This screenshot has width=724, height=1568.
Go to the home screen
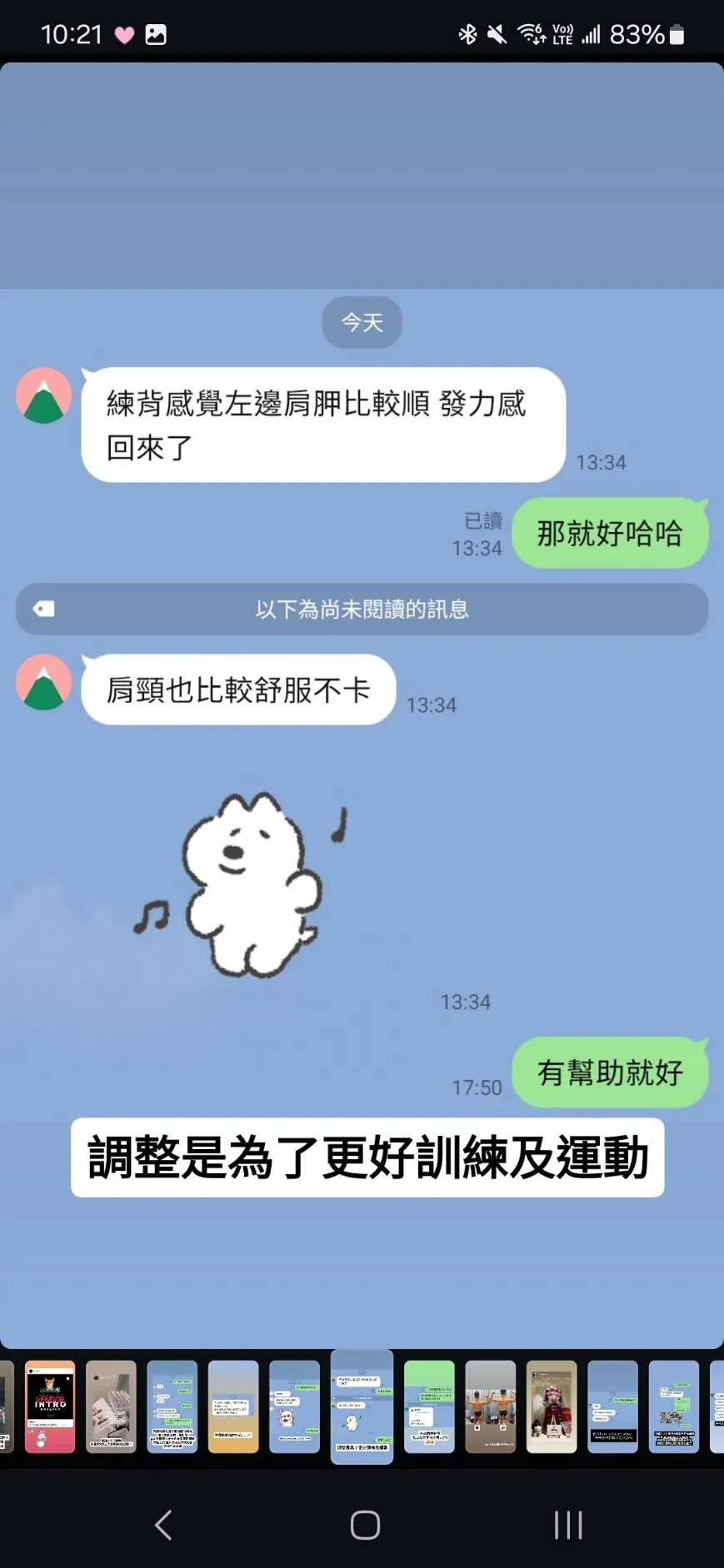[365, 1526]
